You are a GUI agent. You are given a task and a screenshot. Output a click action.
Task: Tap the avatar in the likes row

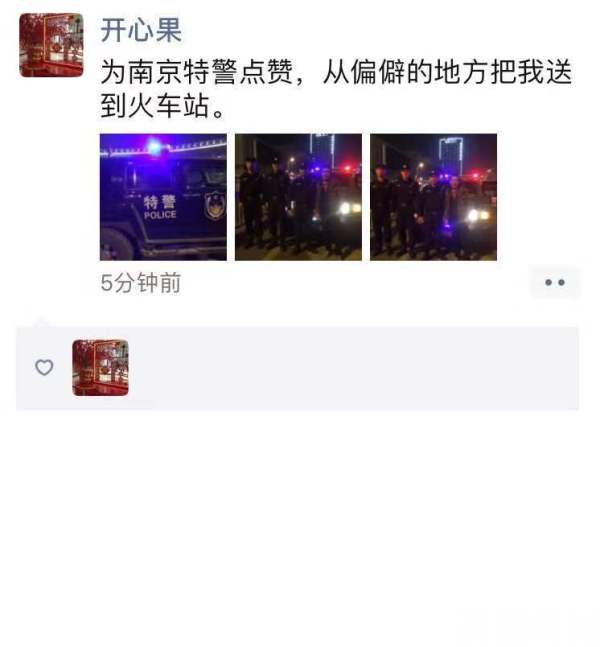tap(100, 367)
